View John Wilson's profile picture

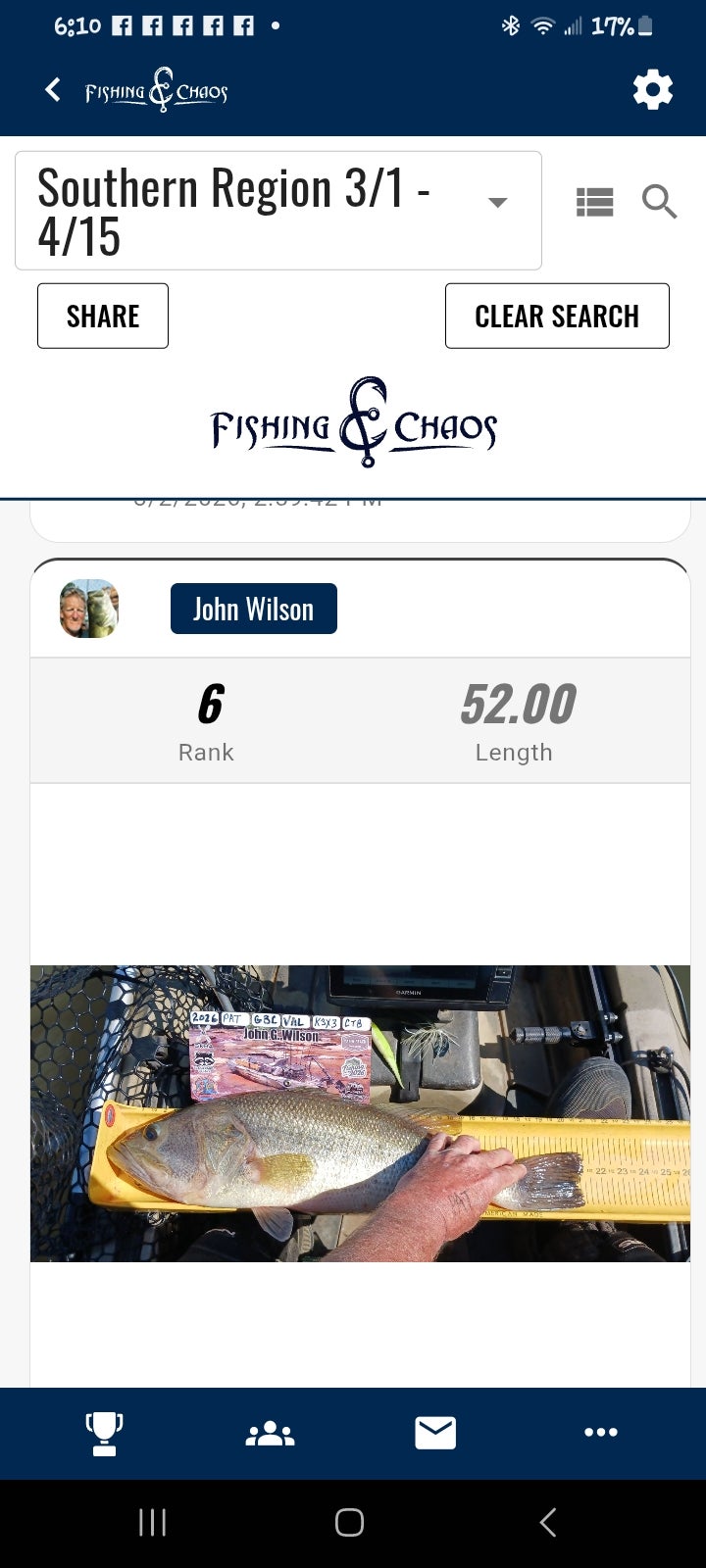pyautogui.click(x=89, y=609)
